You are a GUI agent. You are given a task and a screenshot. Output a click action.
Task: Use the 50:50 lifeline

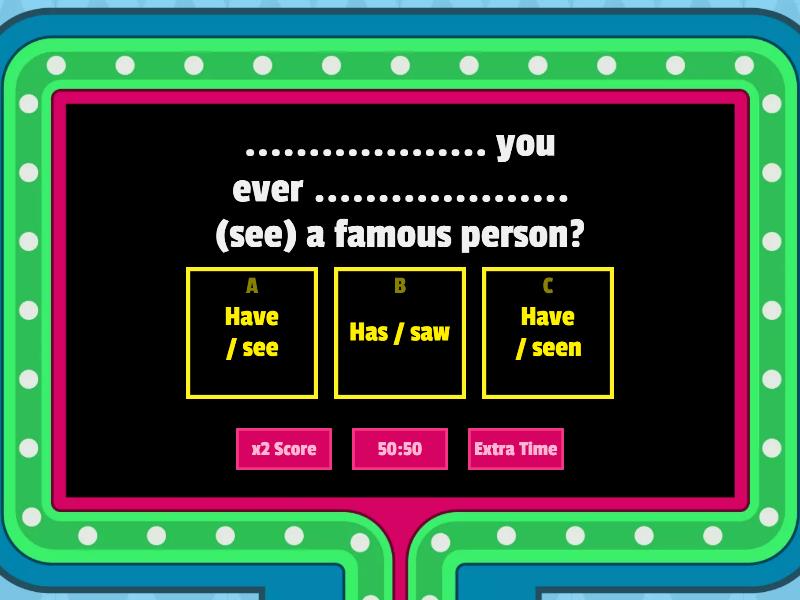pyautogui.click(x=399, y=449)
